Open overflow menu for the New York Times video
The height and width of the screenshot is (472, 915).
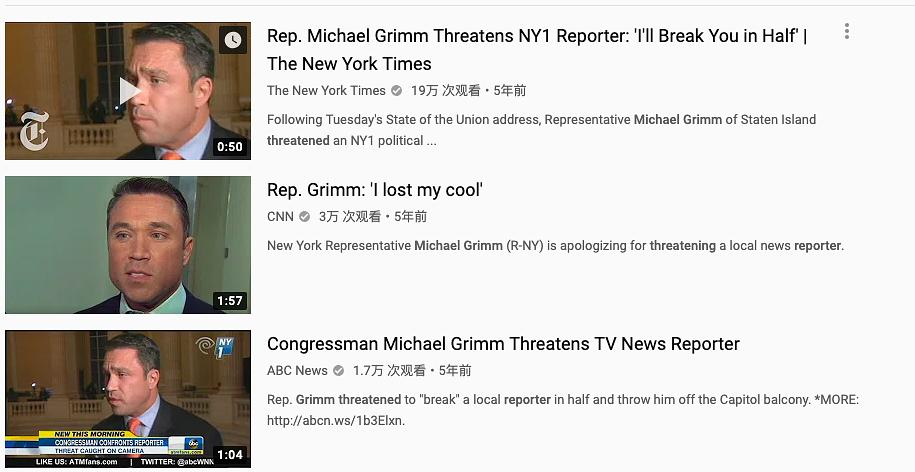click(x=846, y=32)
